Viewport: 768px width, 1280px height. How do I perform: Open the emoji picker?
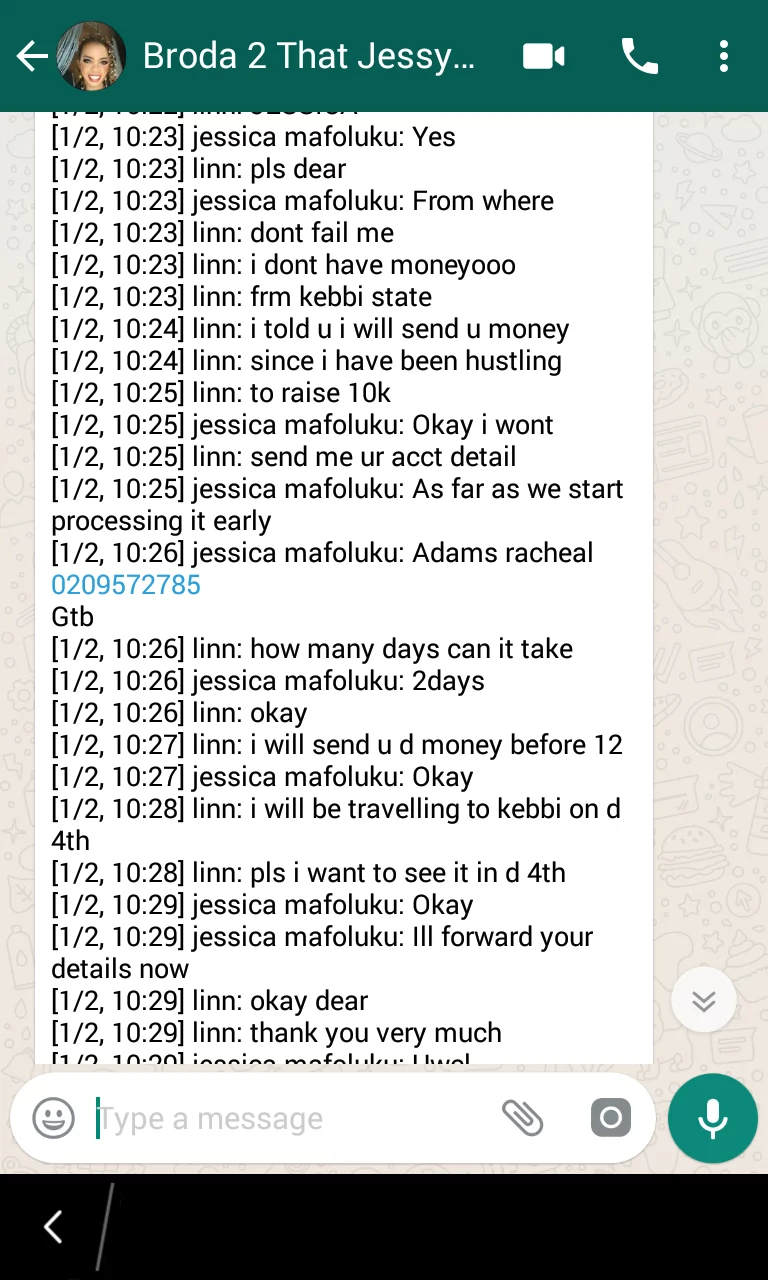click(54, 1118)
